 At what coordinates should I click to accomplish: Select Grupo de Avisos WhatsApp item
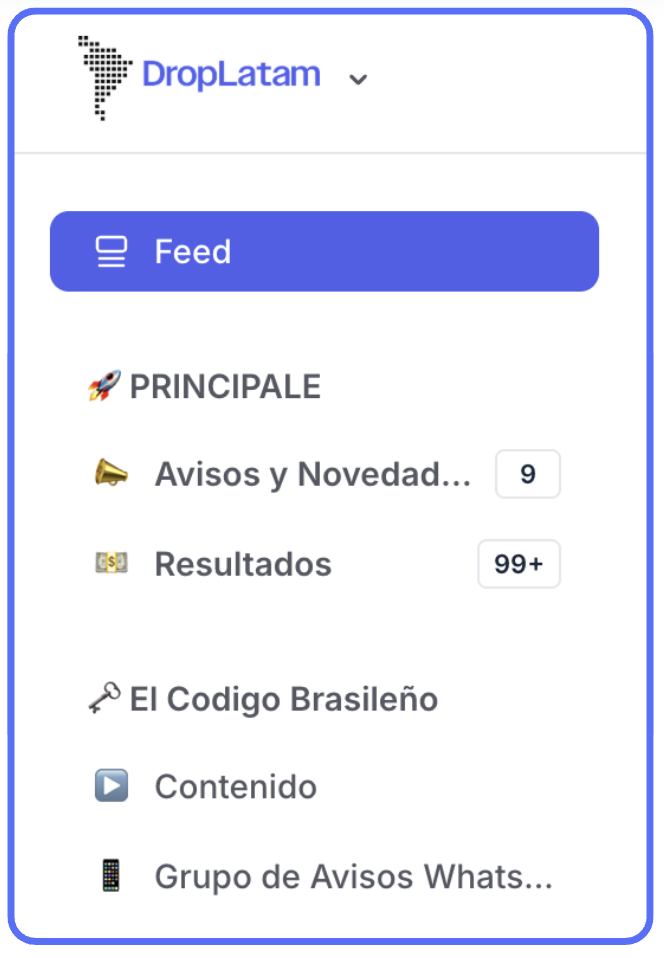coord(352,877)
